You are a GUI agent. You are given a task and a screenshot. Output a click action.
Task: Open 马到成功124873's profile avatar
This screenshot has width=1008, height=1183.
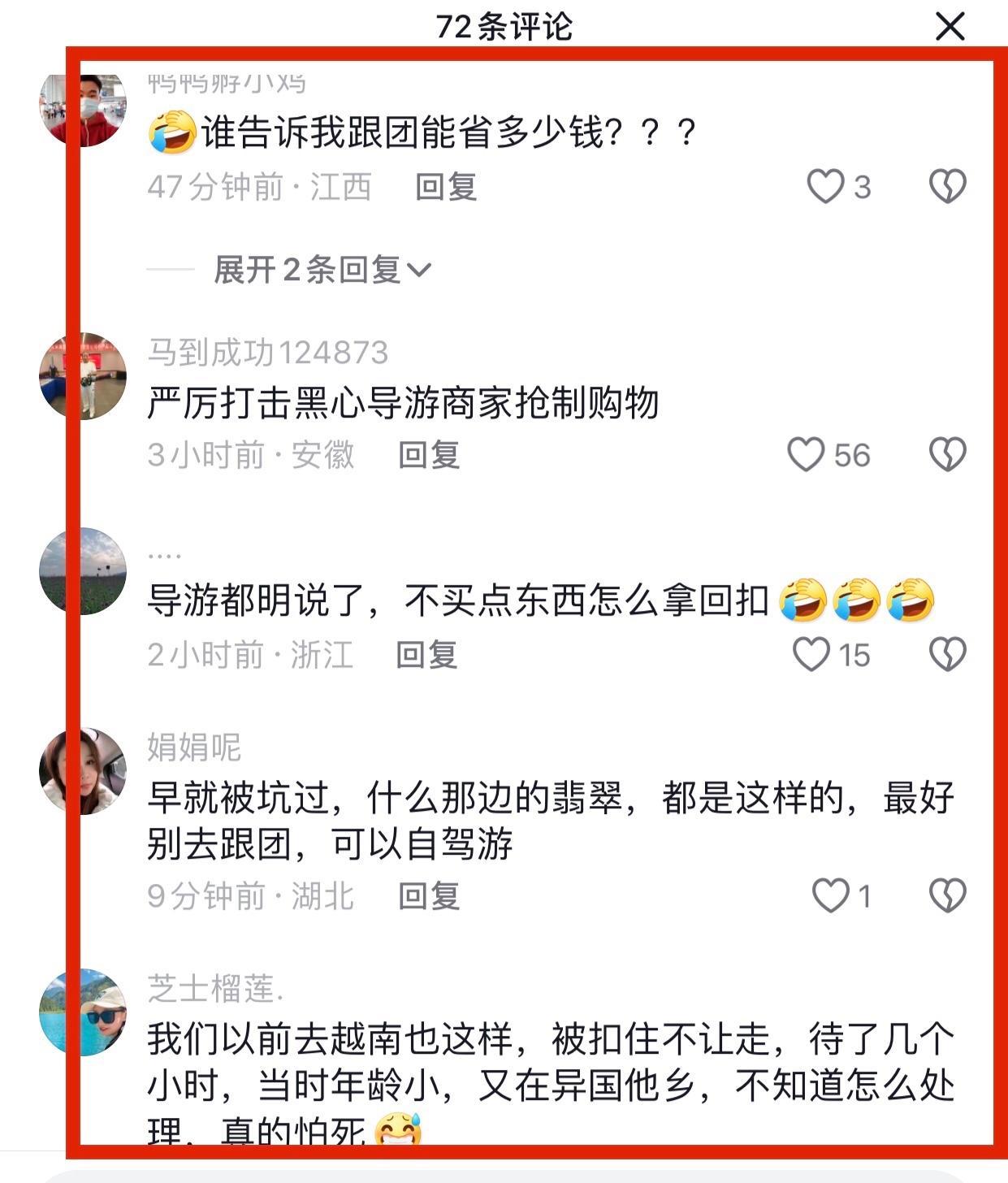click(83, 376)
